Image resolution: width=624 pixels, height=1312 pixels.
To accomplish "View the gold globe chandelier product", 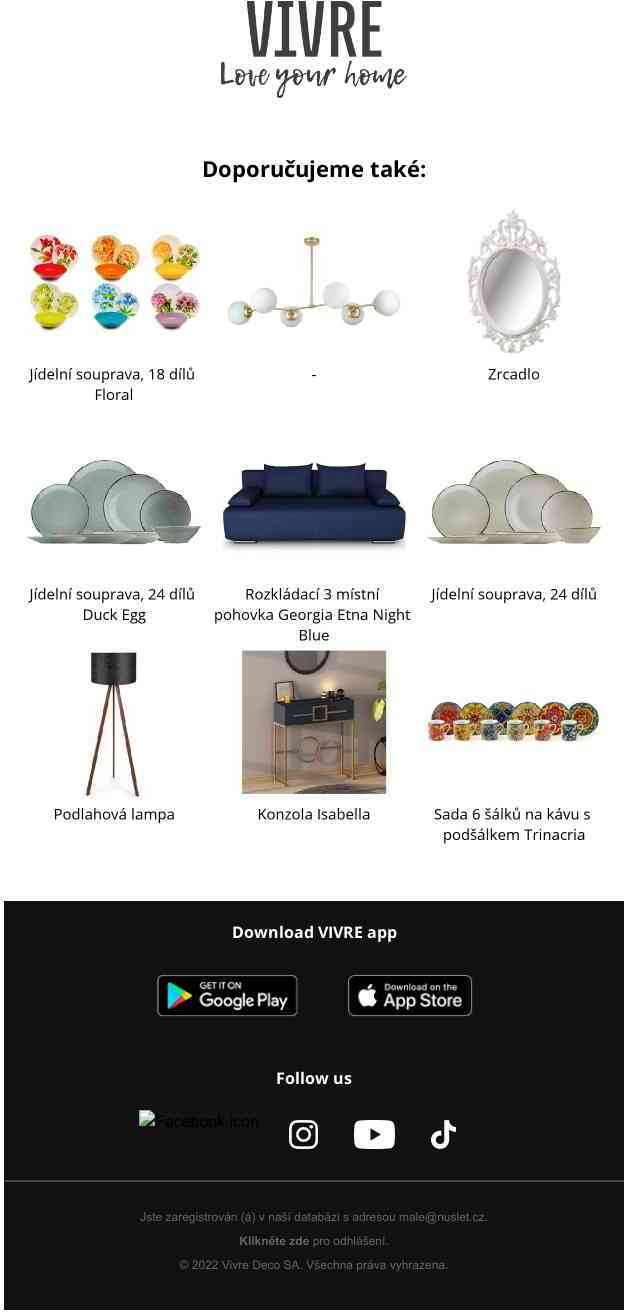I will 313,282.
